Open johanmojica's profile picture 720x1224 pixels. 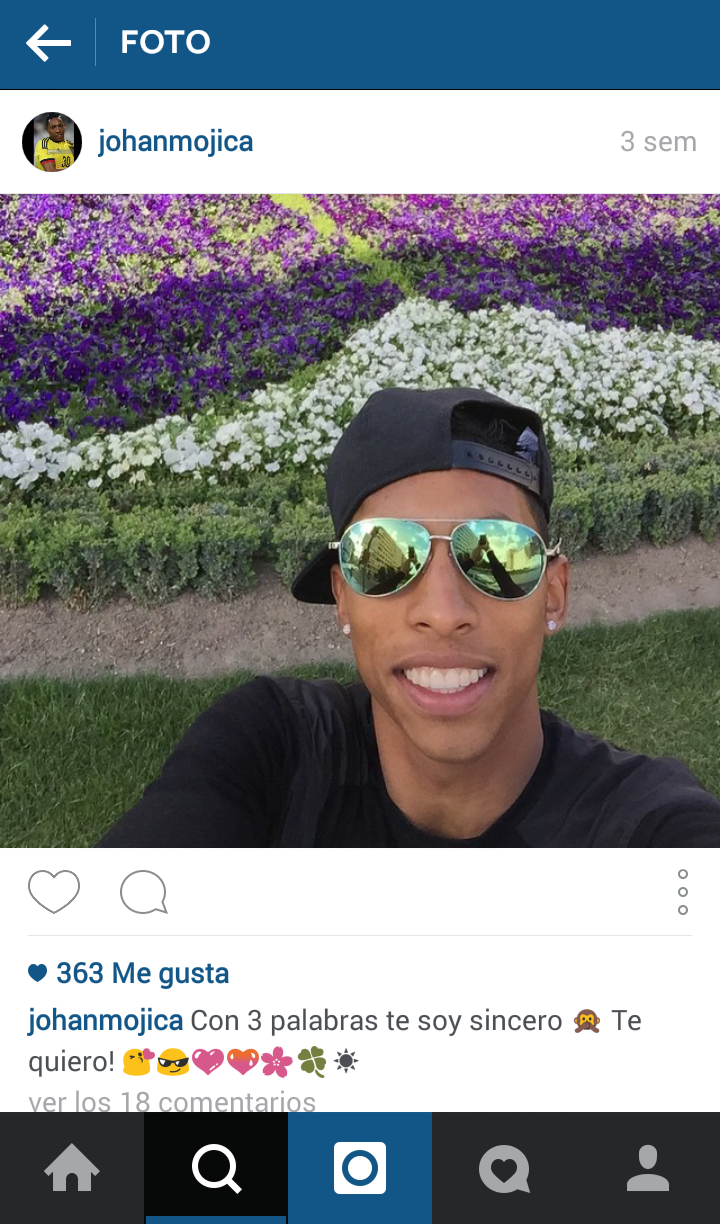click(52, 142)
